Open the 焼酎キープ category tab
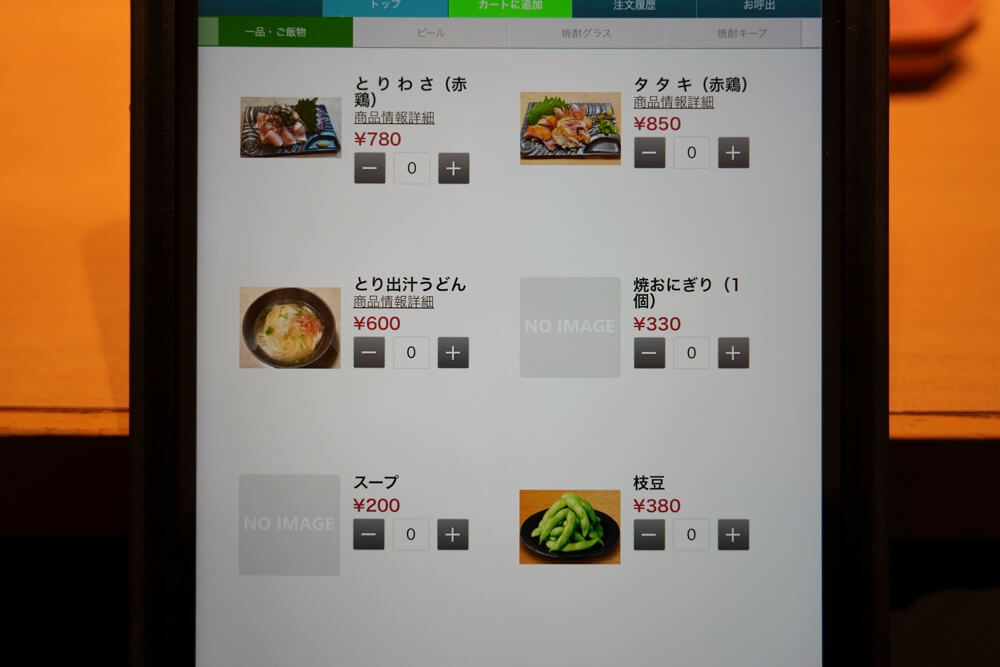Image resolution: width=1000 pixels, height=667 pixels. [742, 33]
